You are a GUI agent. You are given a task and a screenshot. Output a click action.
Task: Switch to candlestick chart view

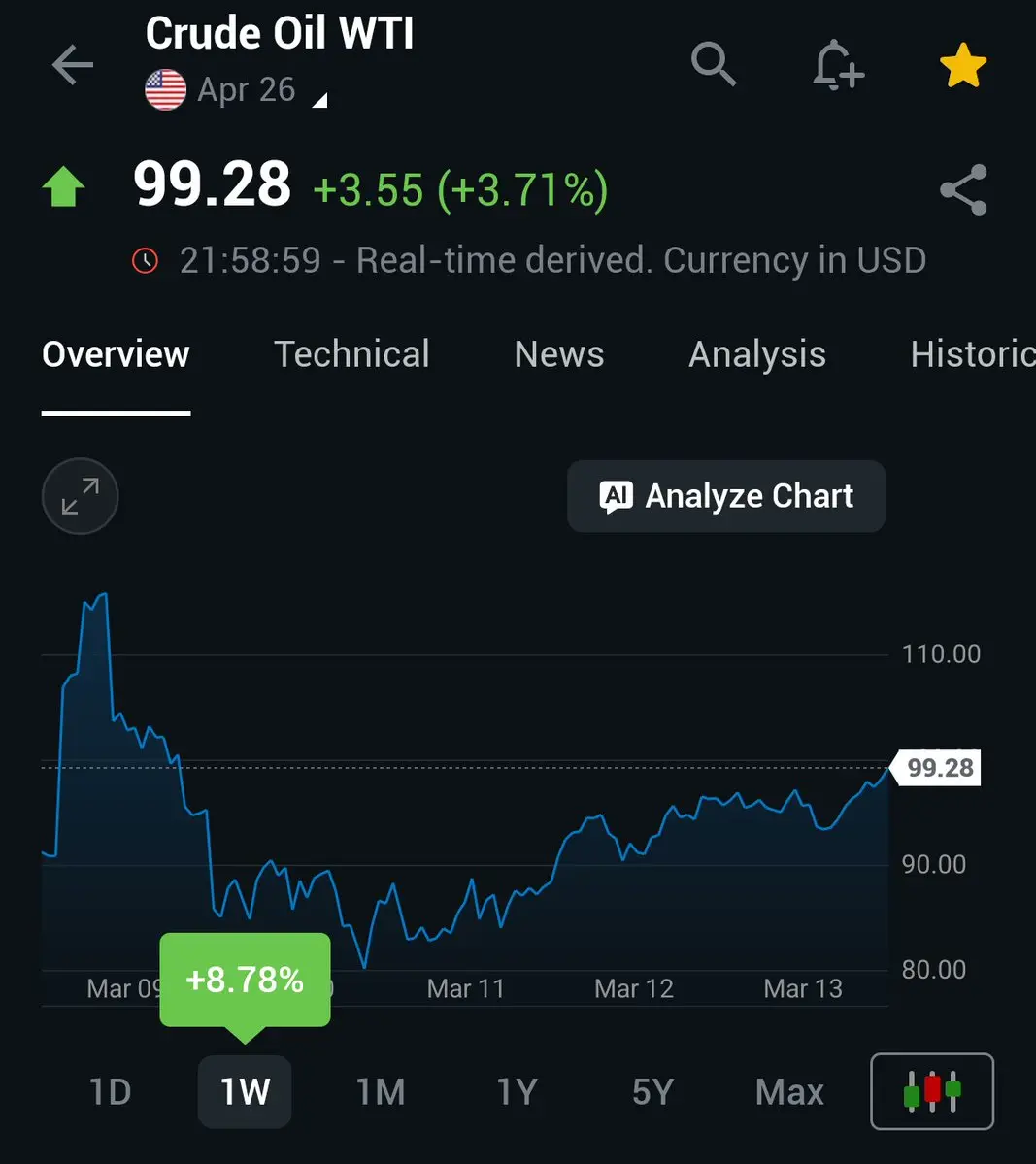click(x=932, y=1091)
